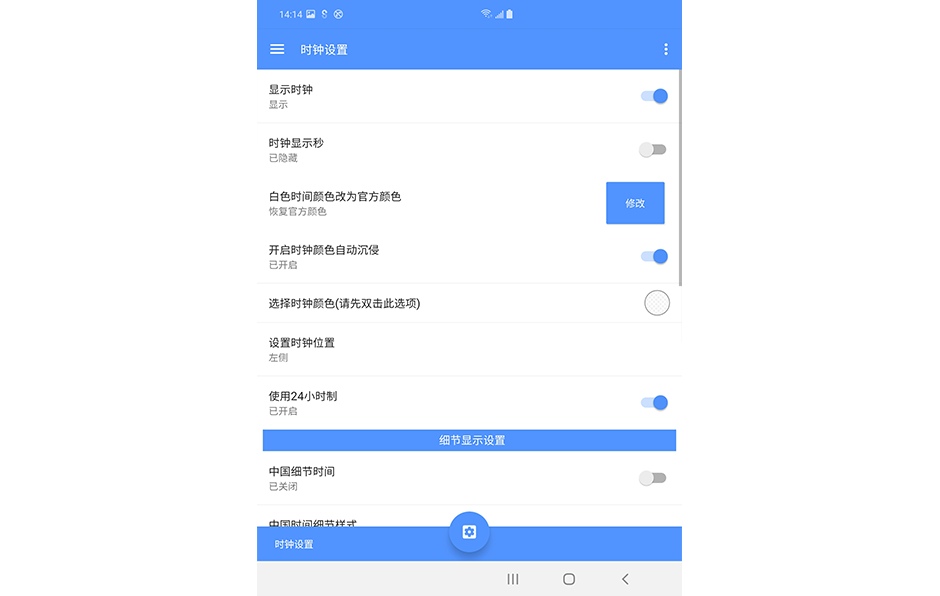Tap the 修改 button
Viewport: 940px width, 596px height.
(635, 203)
